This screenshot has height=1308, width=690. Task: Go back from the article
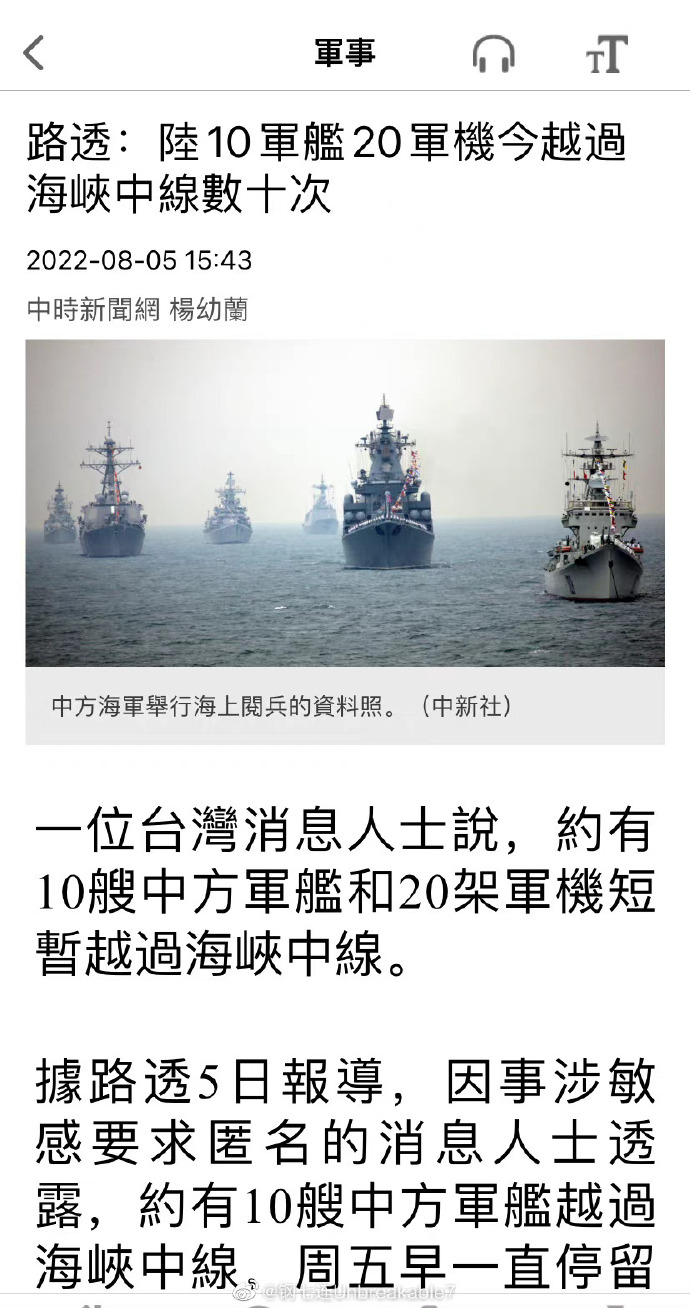tap(34, 52)
